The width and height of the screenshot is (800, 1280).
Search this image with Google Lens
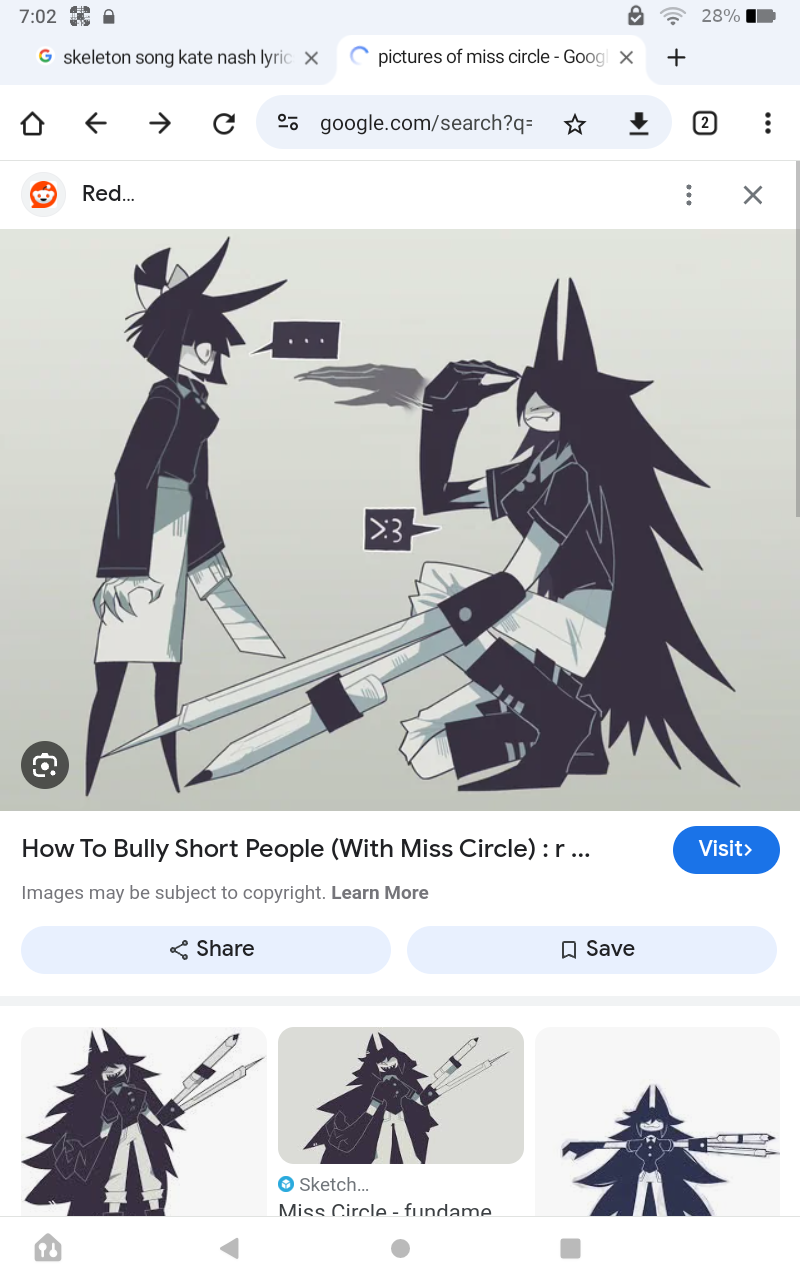coord(45,766)
